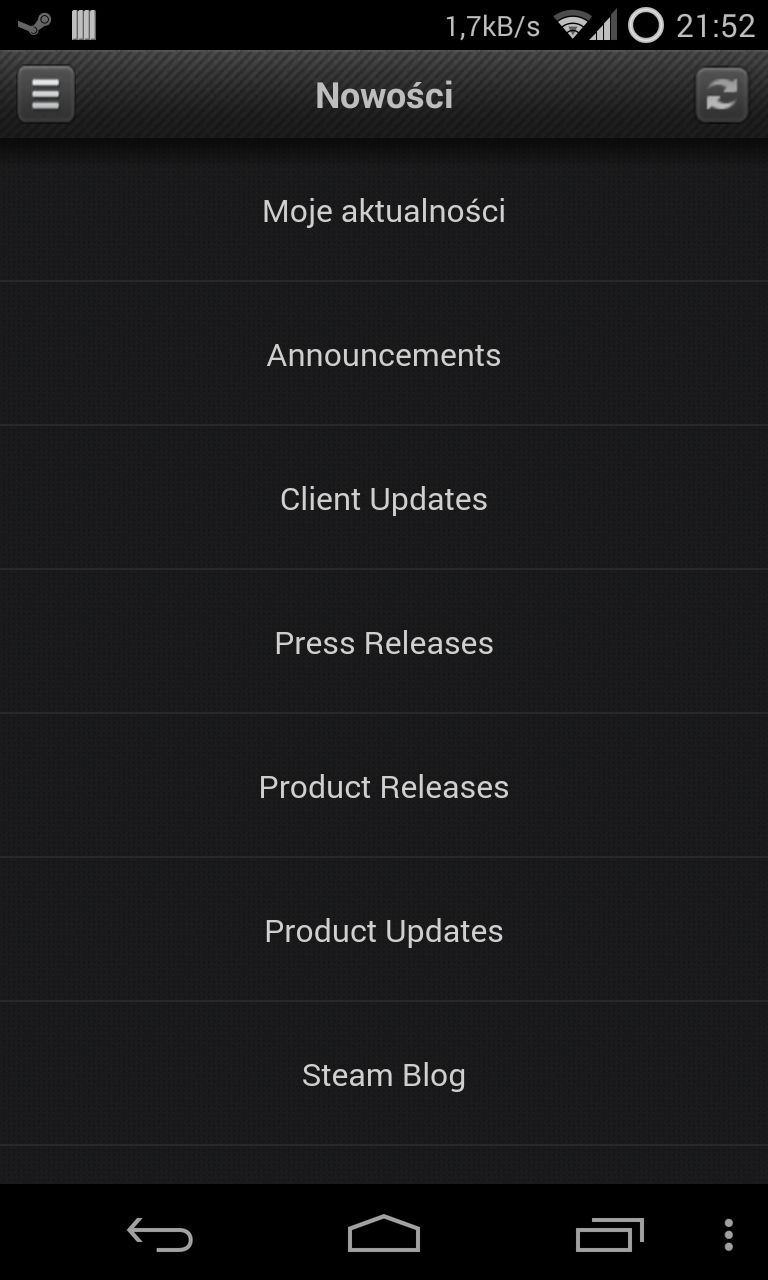Open the recent apps overview
Image resolution: width=768 pixels, height=1280 pixels.
[609, 1234]
